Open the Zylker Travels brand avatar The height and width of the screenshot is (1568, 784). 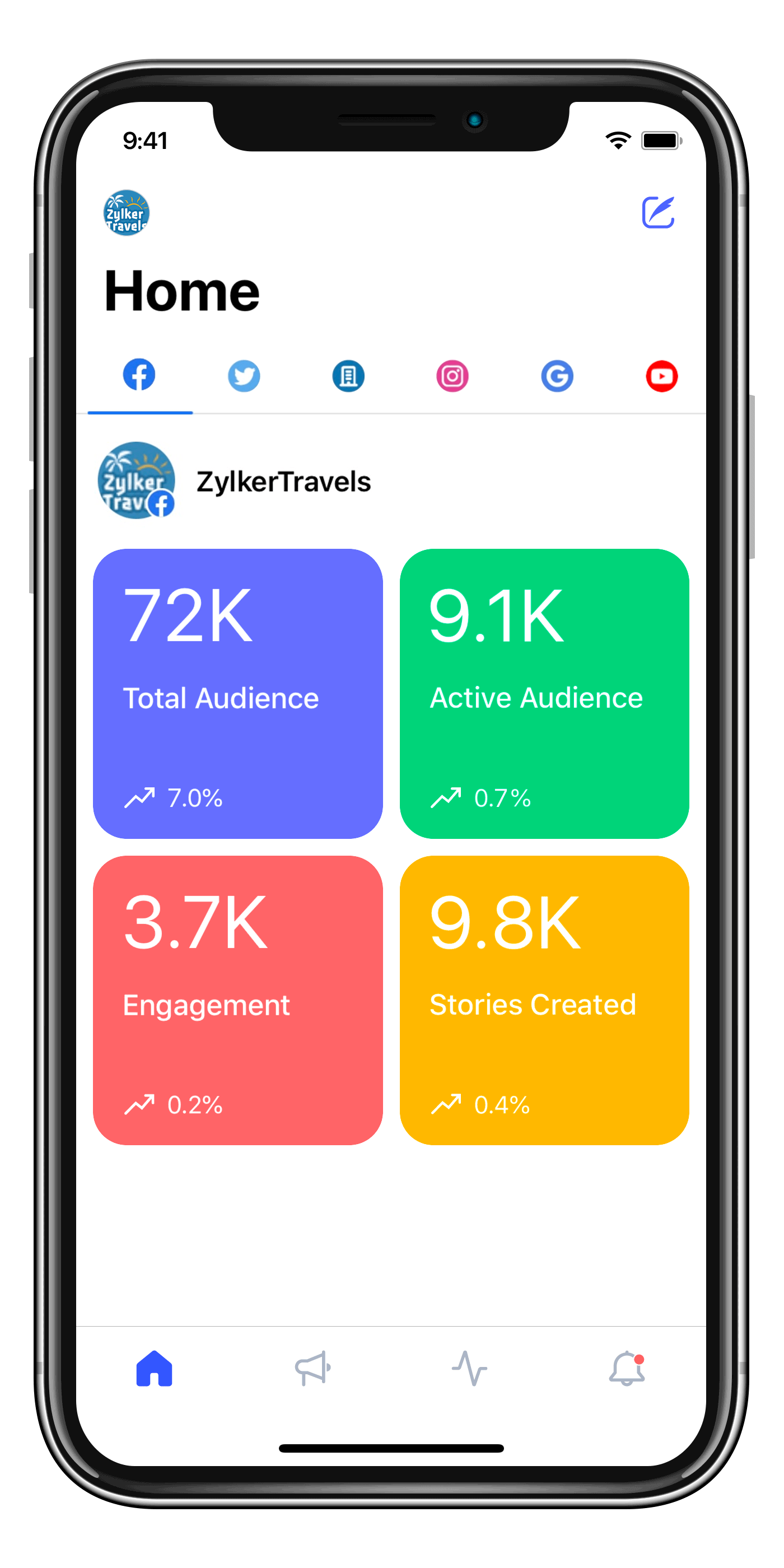point(126,212)
